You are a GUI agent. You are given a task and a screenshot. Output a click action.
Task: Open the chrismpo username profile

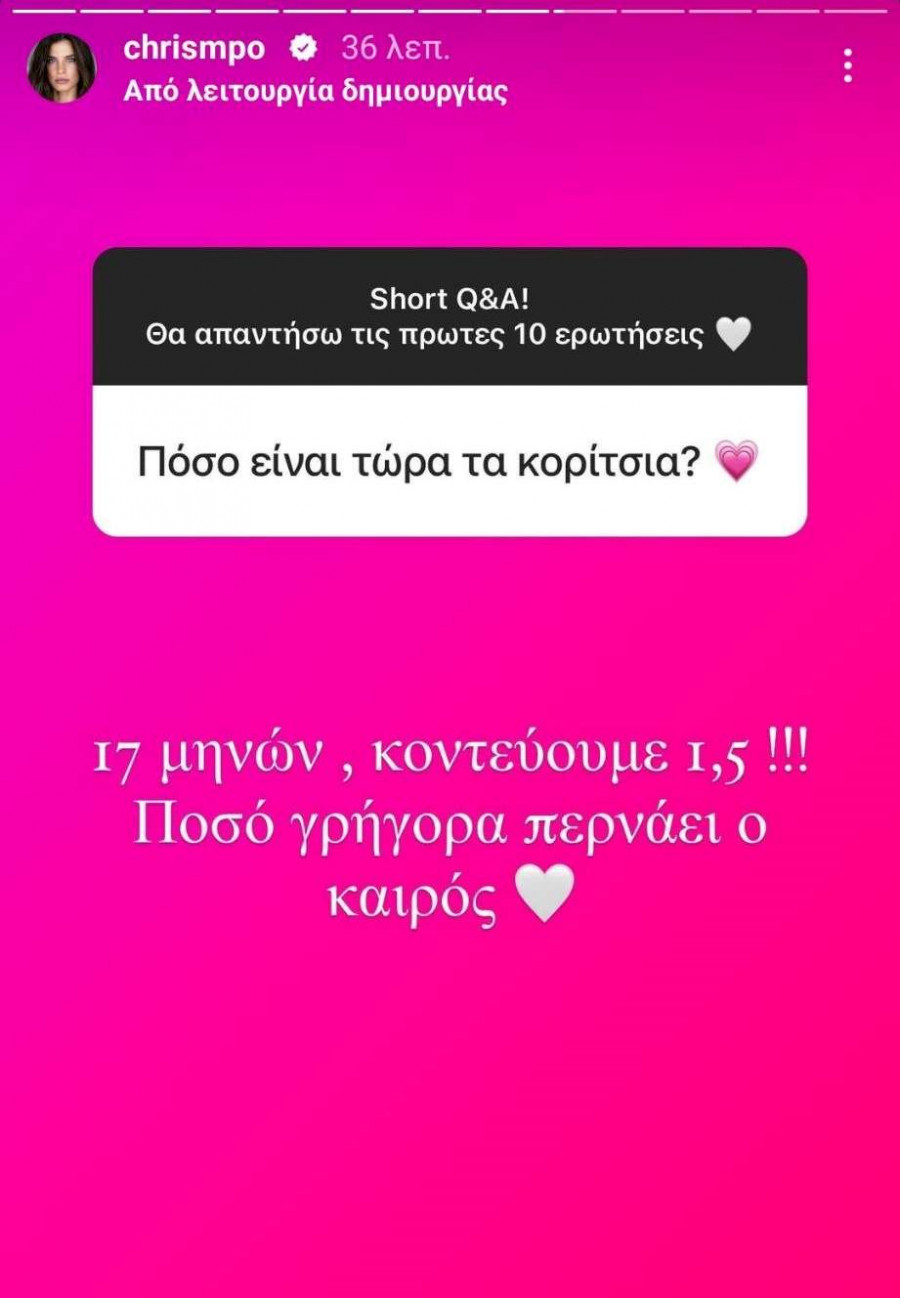click(x=195, y=48)
